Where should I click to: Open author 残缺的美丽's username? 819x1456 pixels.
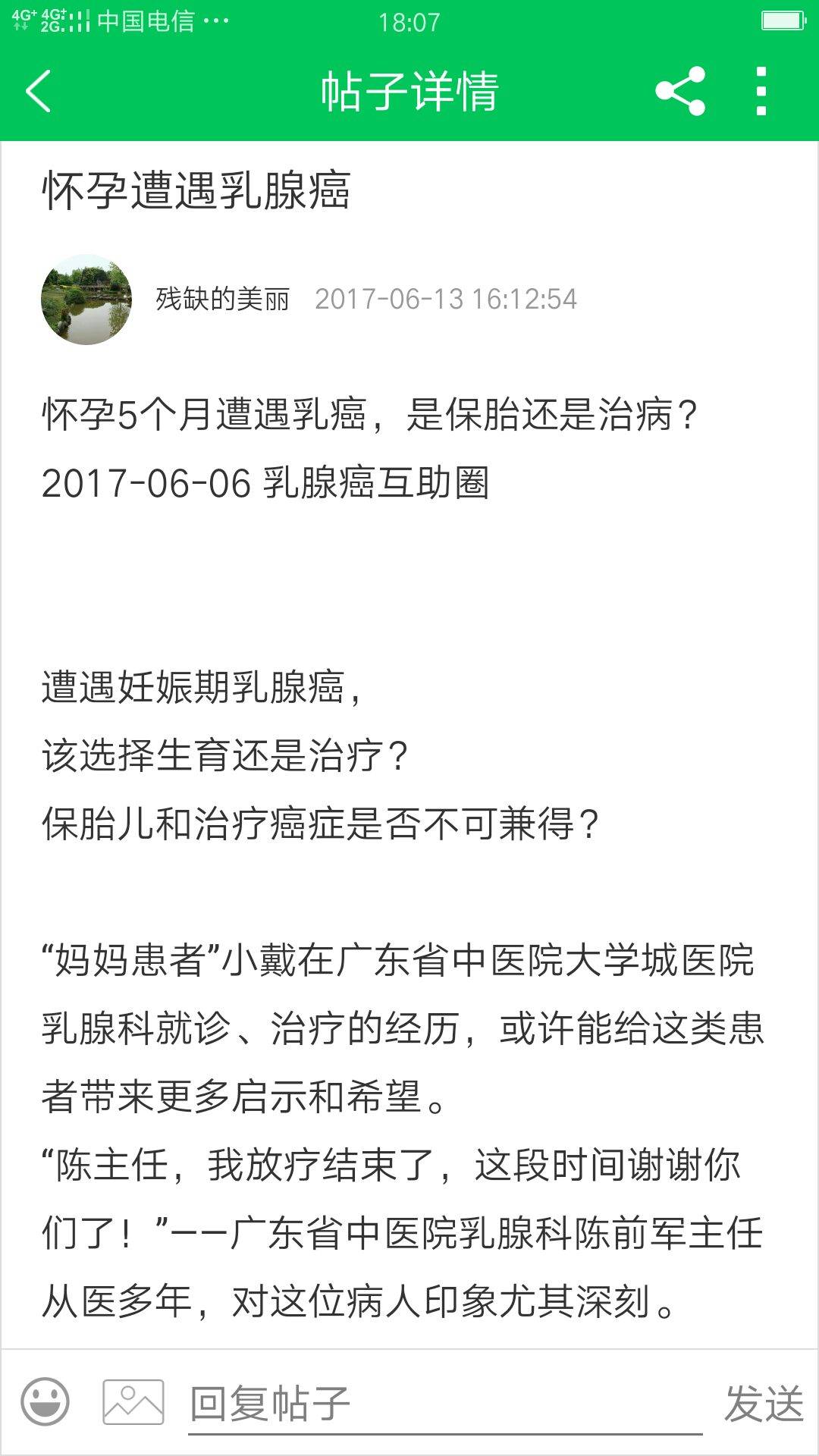(x=223, y=300)
